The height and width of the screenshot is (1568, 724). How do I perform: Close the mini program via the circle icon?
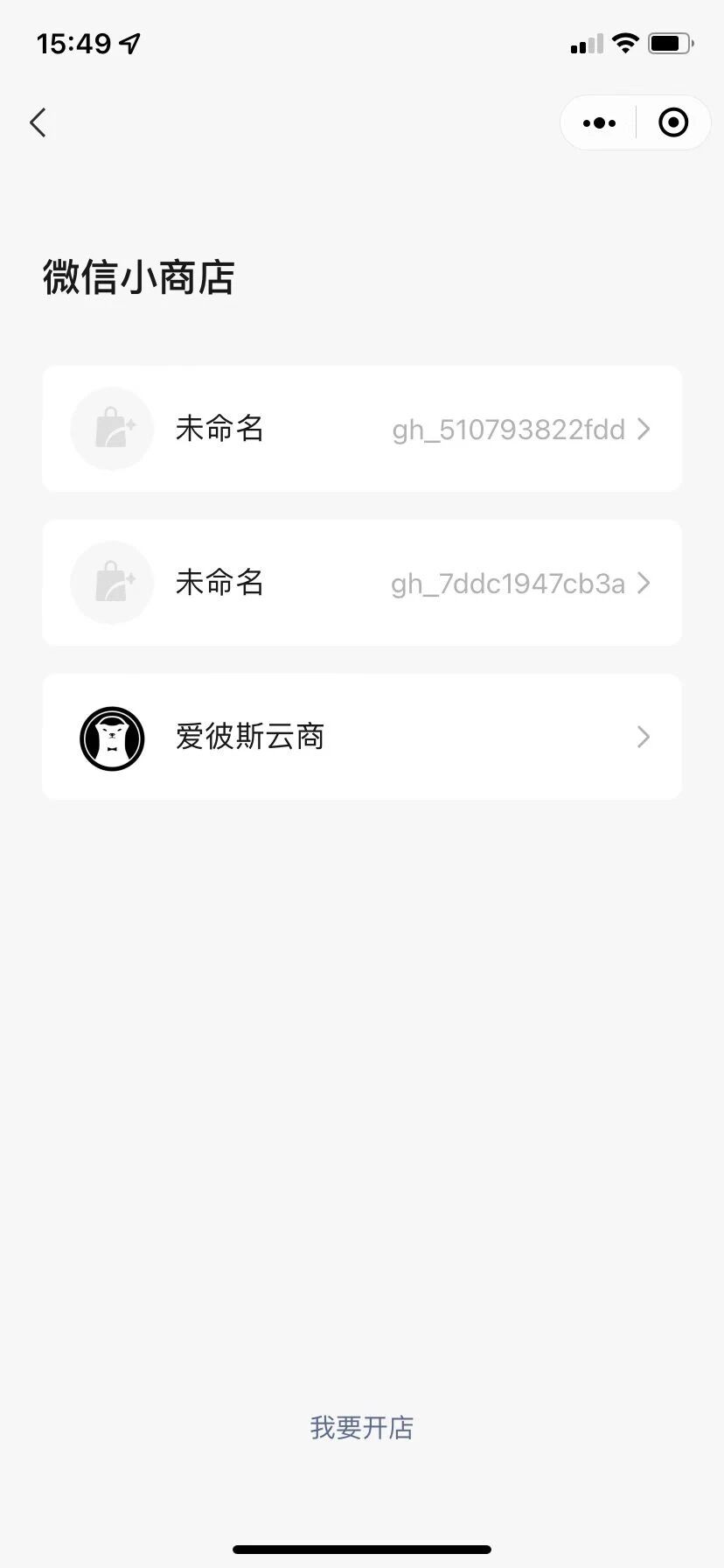[672, 122]
